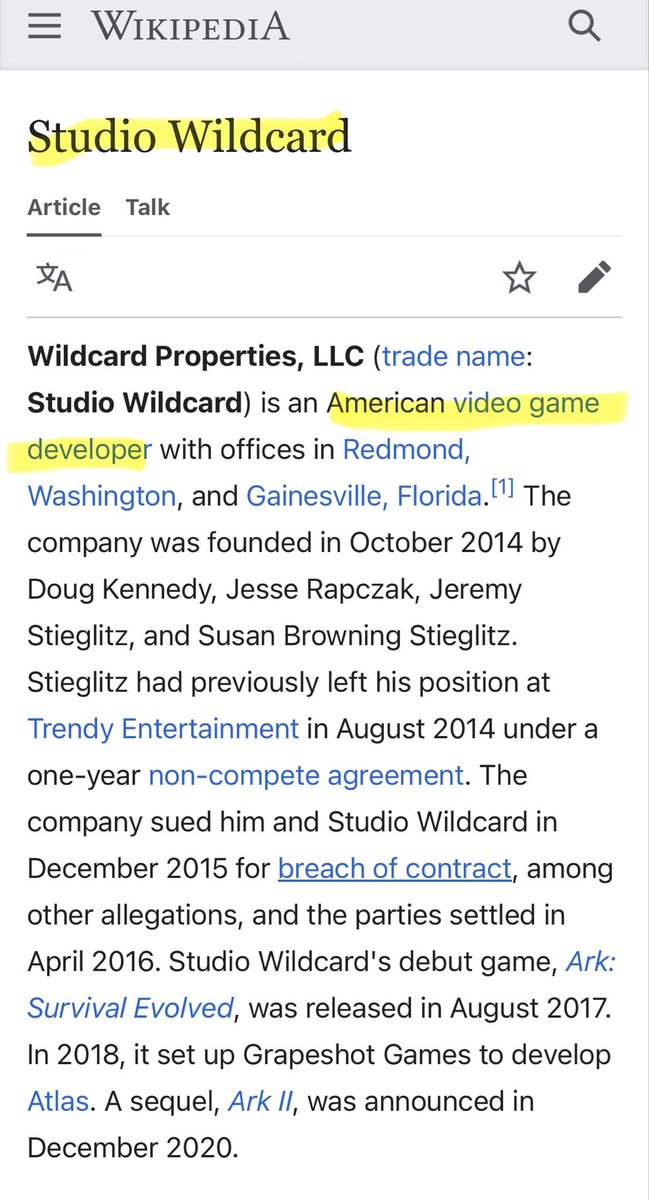Follow the breach of contract link

(x=394, y=868)
